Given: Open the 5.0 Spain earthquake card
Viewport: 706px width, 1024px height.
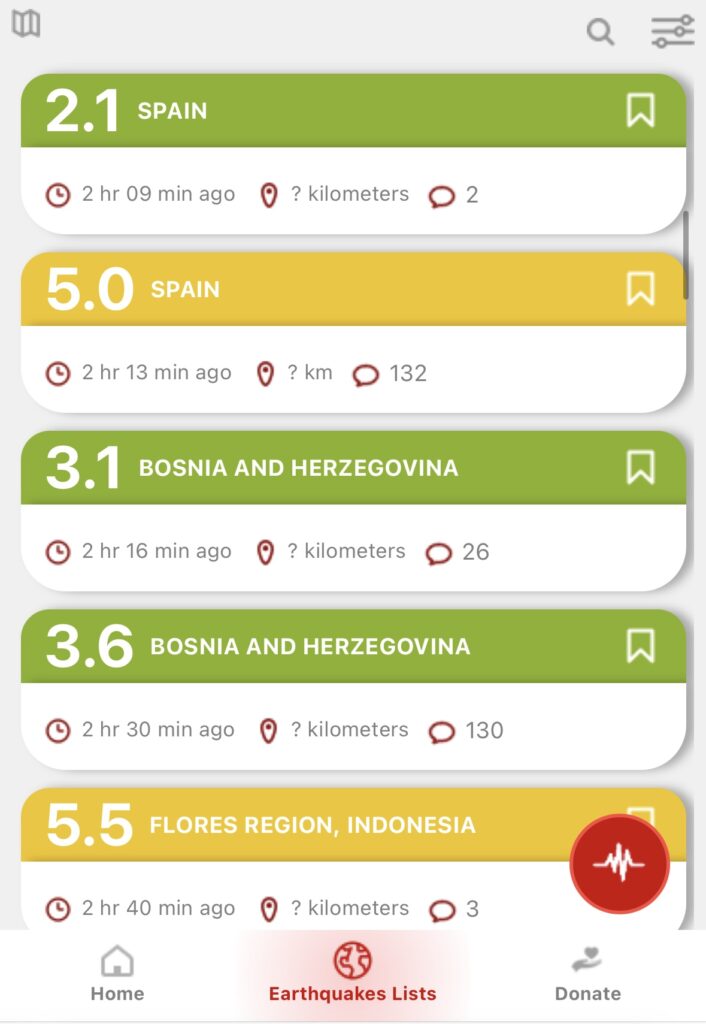Looking at the screenshot, I should [x=353, y=332].
